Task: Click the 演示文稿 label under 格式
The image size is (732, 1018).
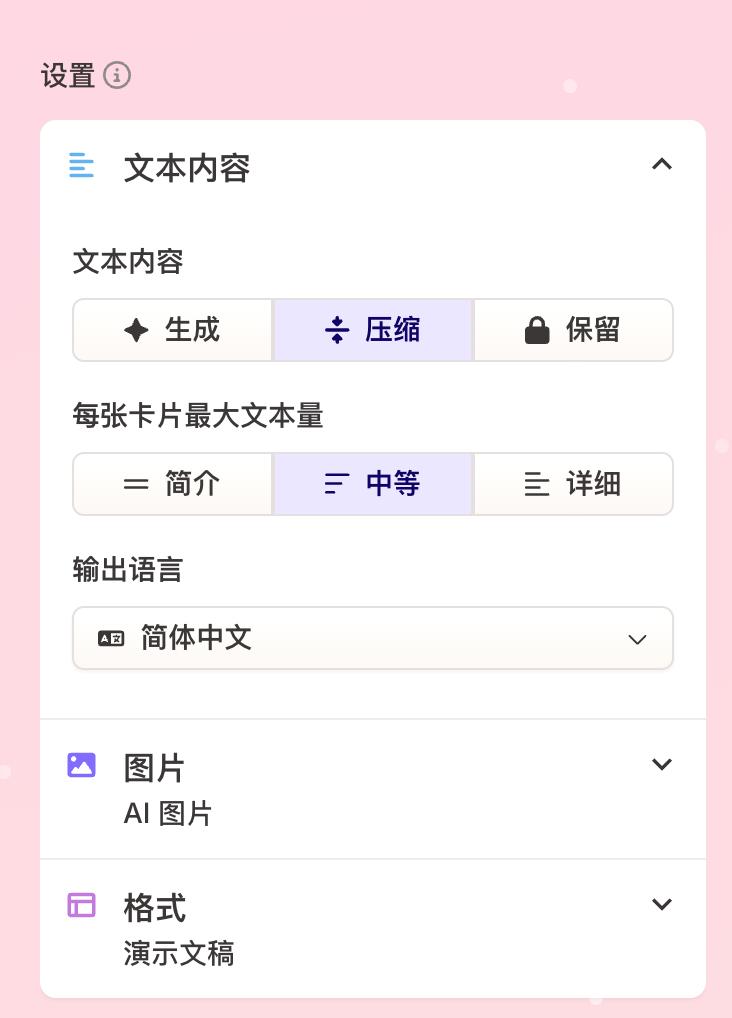Action: coord(180,953)
